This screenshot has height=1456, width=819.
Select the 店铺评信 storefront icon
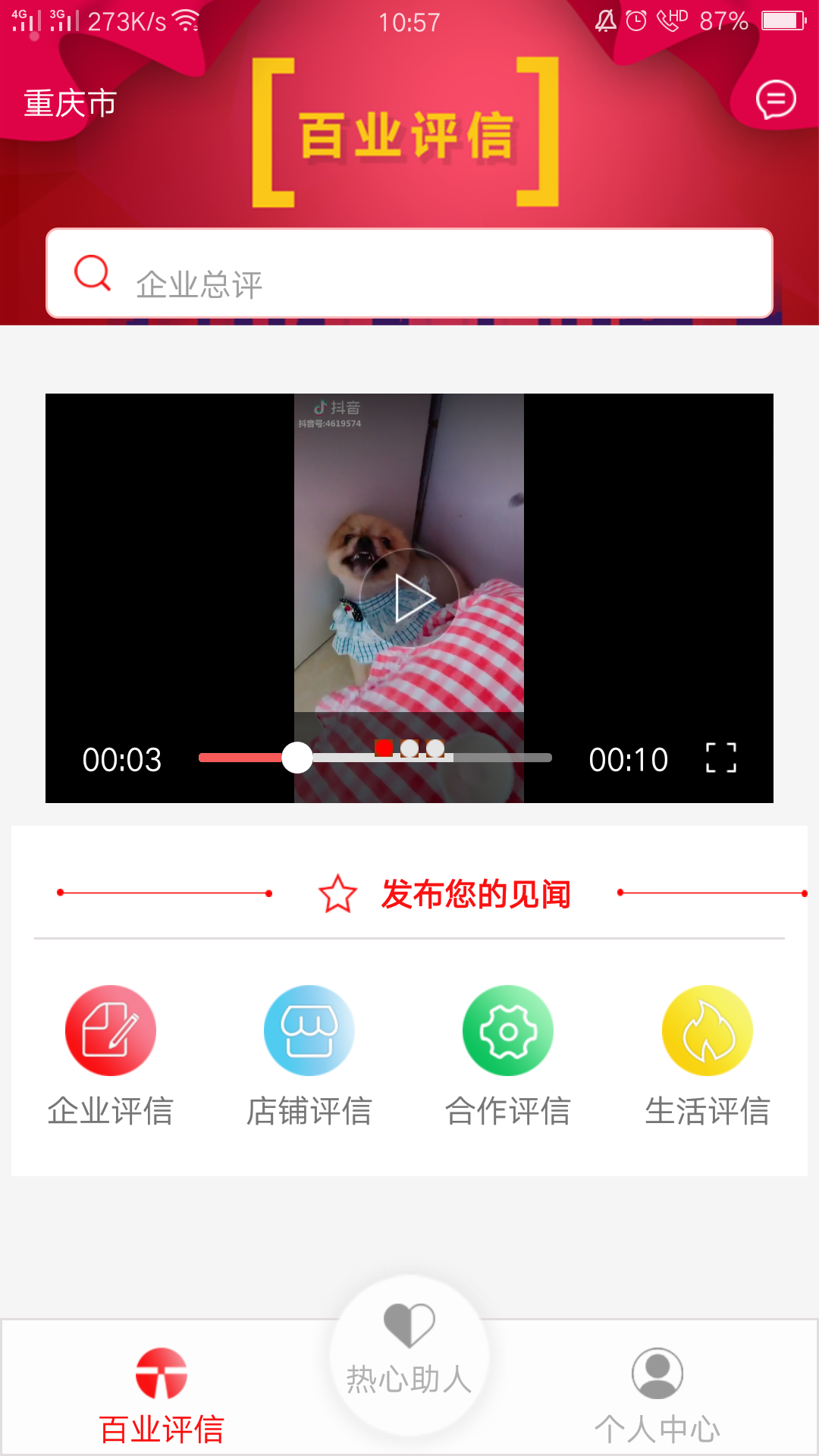pyautogui.click(x=309, y=1030)
